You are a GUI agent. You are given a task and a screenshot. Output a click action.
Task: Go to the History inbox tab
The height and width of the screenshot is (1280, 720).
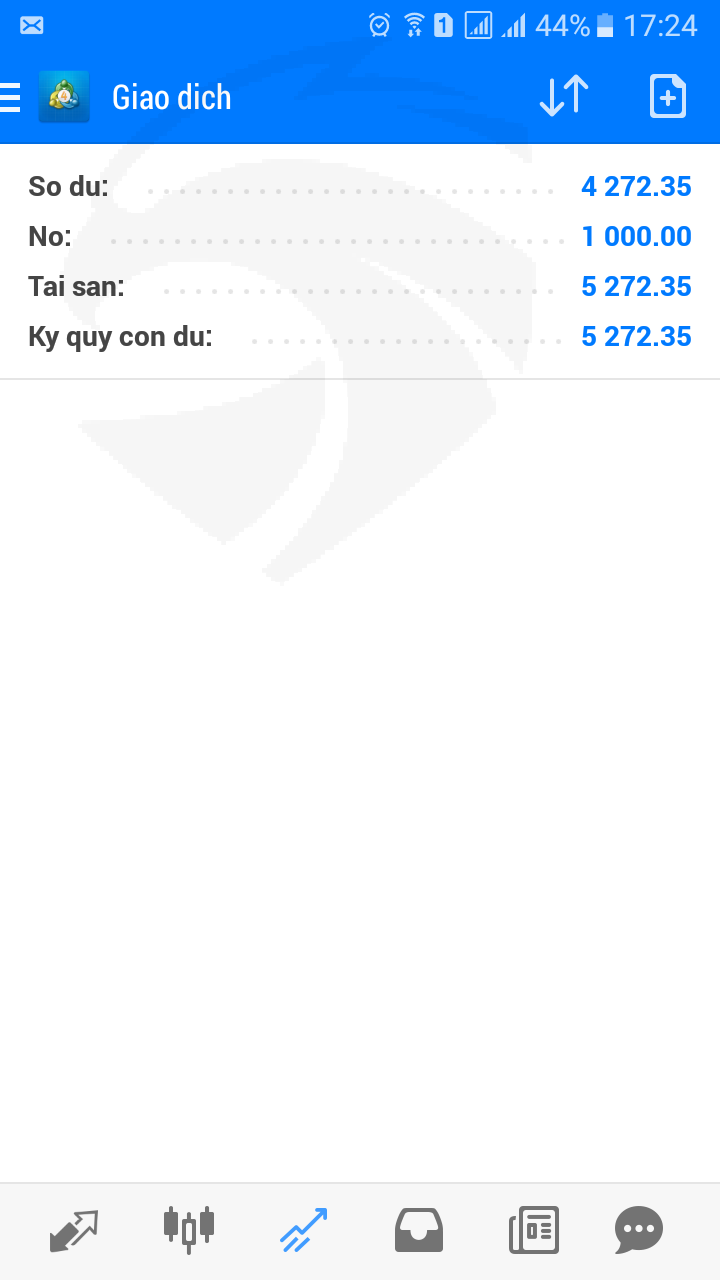[x=419, y=1229]
